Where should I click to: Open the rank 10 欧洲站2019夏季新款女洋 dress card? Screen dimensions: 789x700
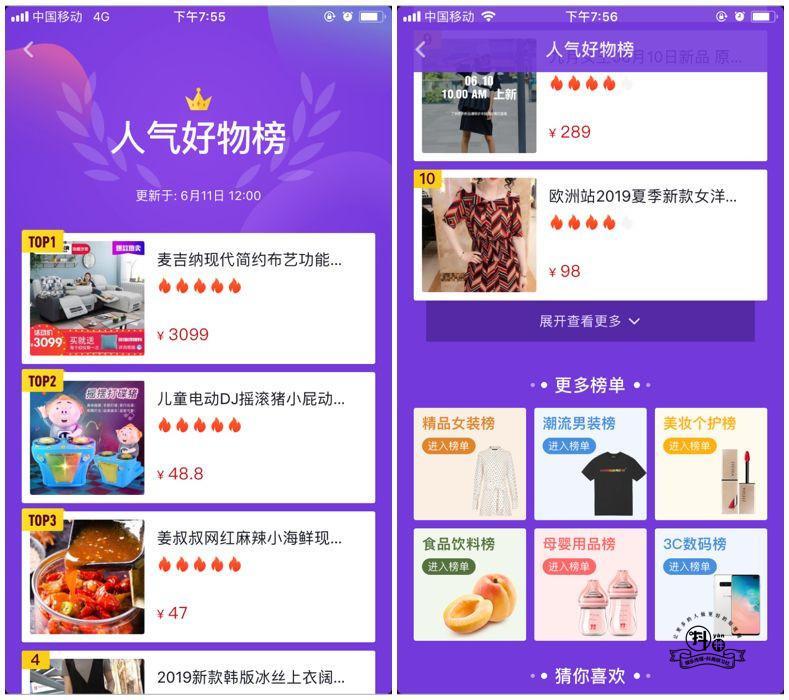[590, 234]
